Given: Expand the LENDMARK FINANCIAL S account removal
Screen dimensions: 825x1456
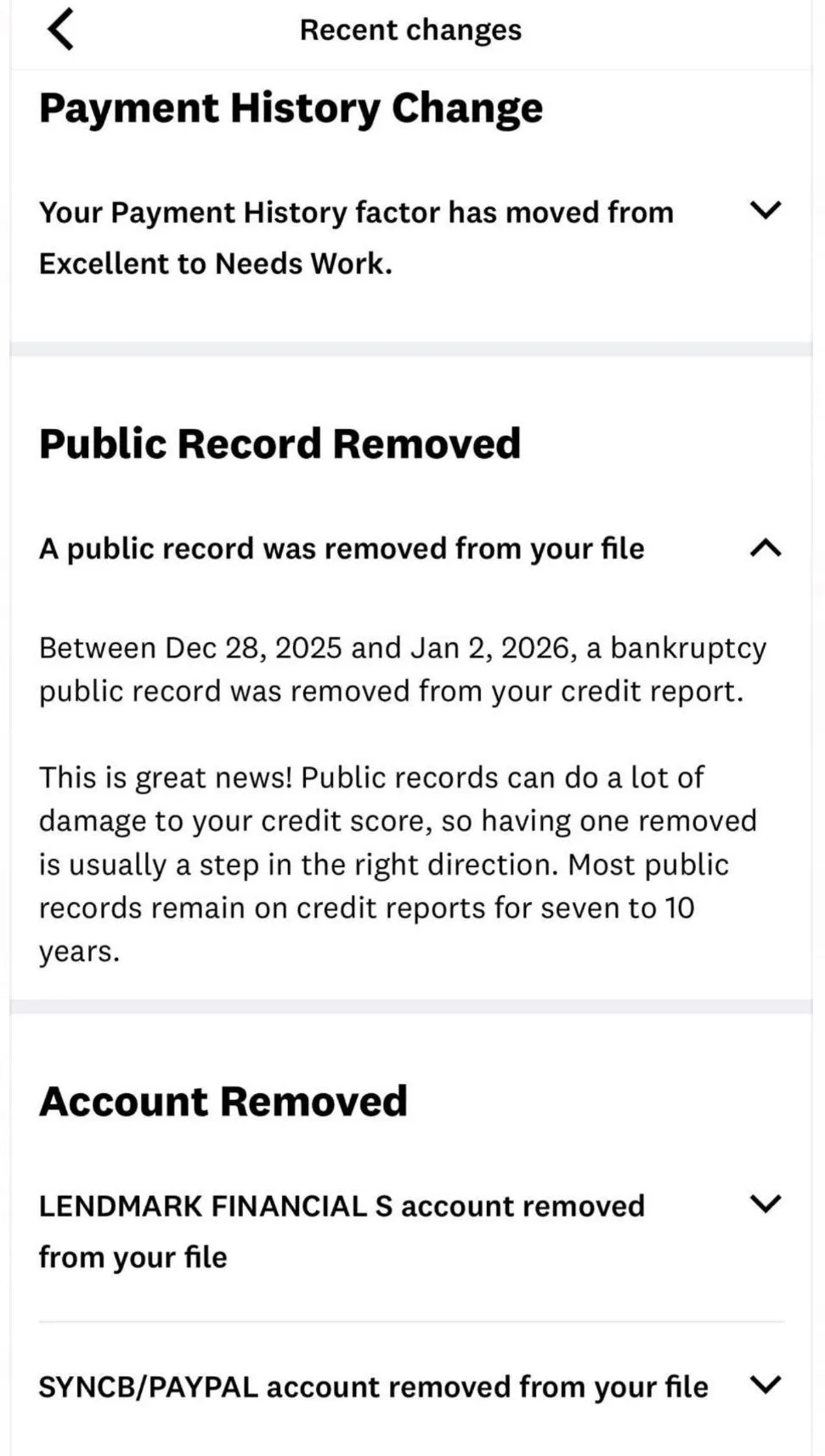Looking at the screenshot, I should pyautogui.click(x=766, y=1204).
